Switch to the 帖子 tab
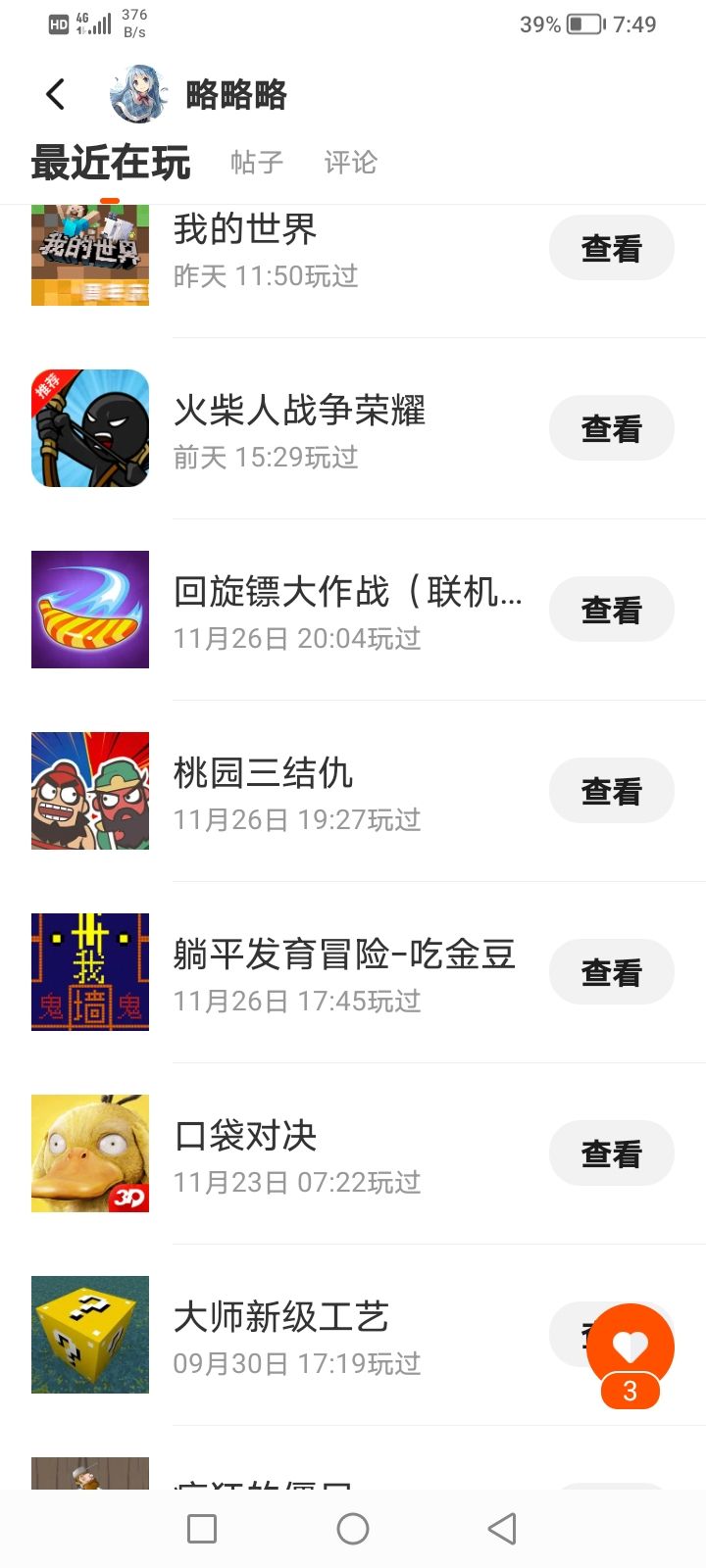 (x=257, y=162)
